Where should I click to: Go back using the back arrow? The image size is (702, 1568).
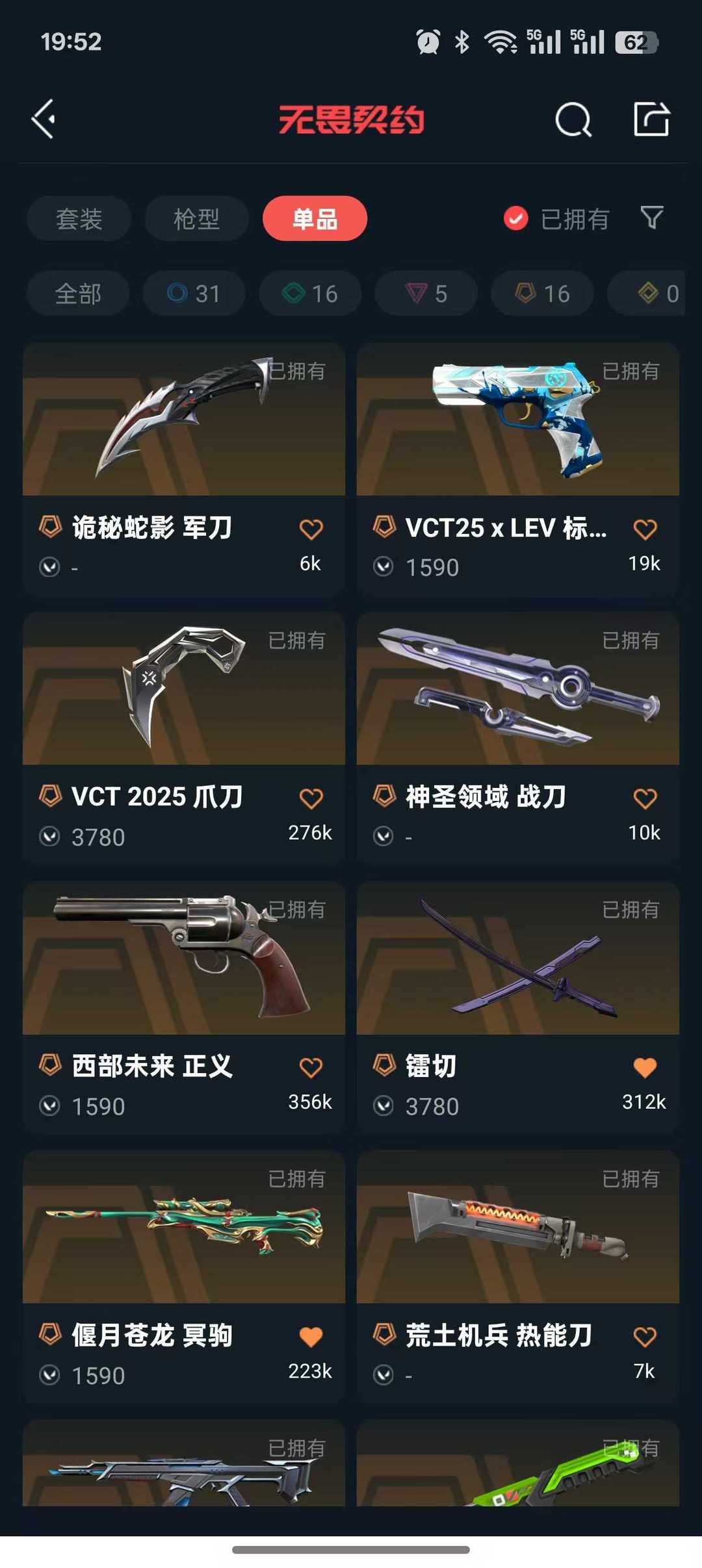coord(44,120)
